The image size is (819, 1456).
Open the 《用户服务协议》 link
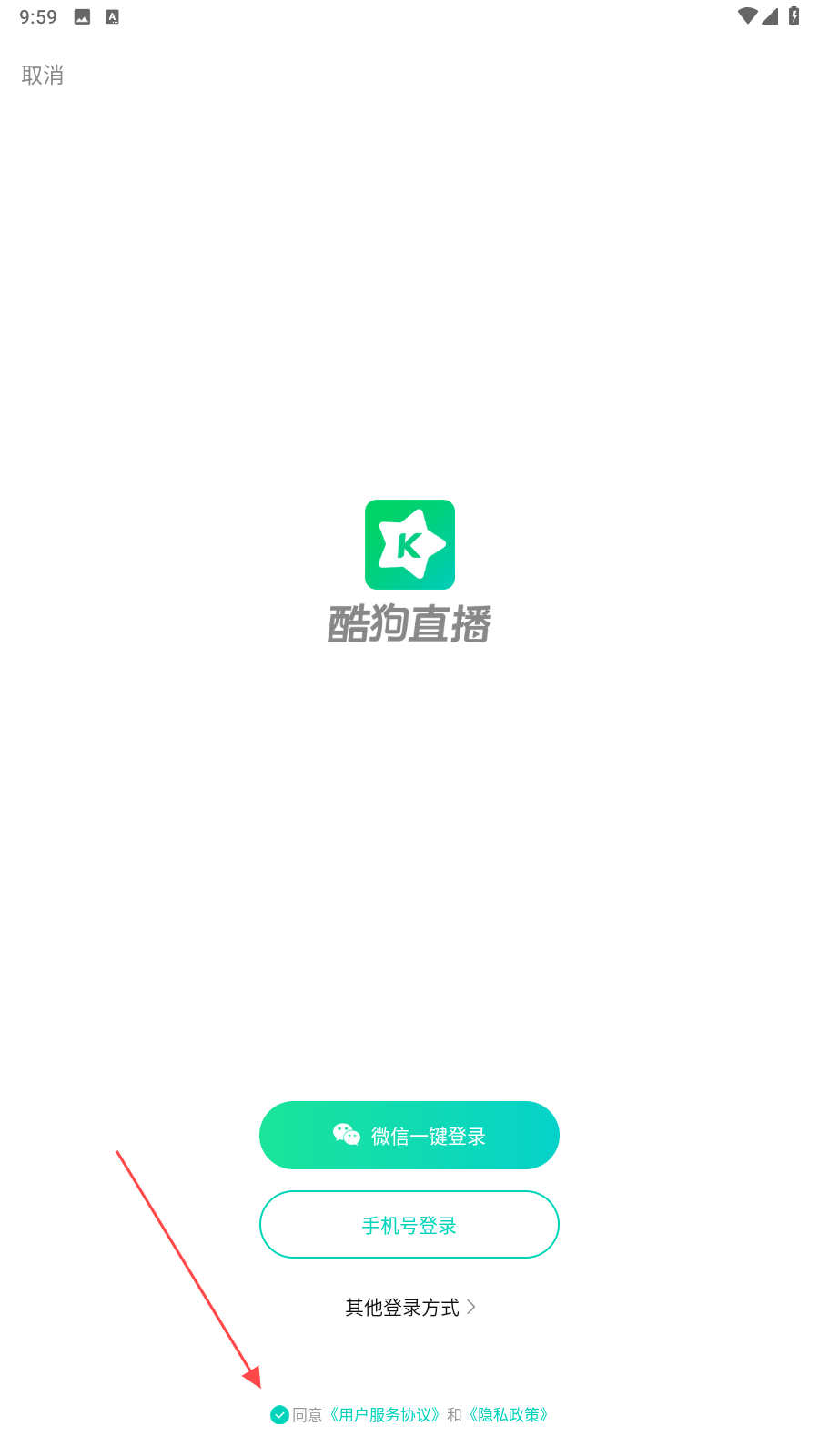tap(385, 1415)
